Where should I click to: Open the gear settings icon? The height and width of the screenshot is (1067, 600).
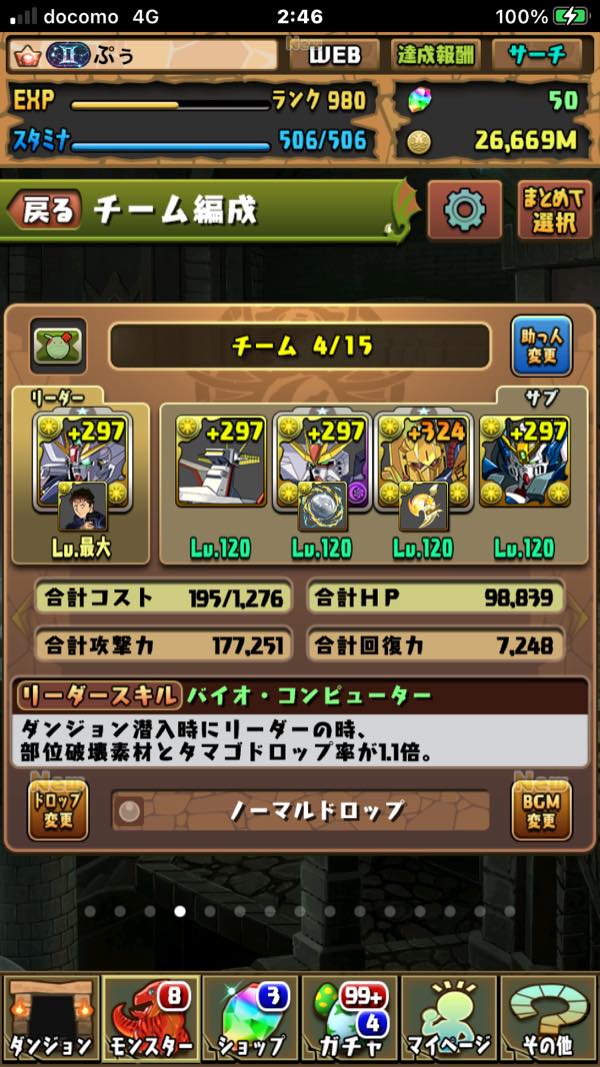click(x=464, y=210)
